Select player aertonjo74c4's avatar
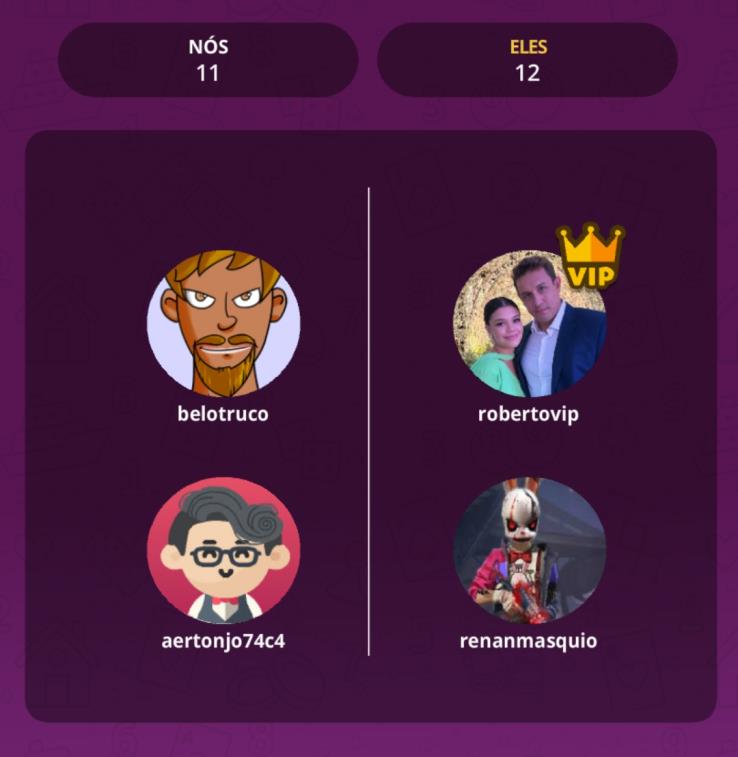The height and width of the screenshot is (757, 738). point(223,549)
